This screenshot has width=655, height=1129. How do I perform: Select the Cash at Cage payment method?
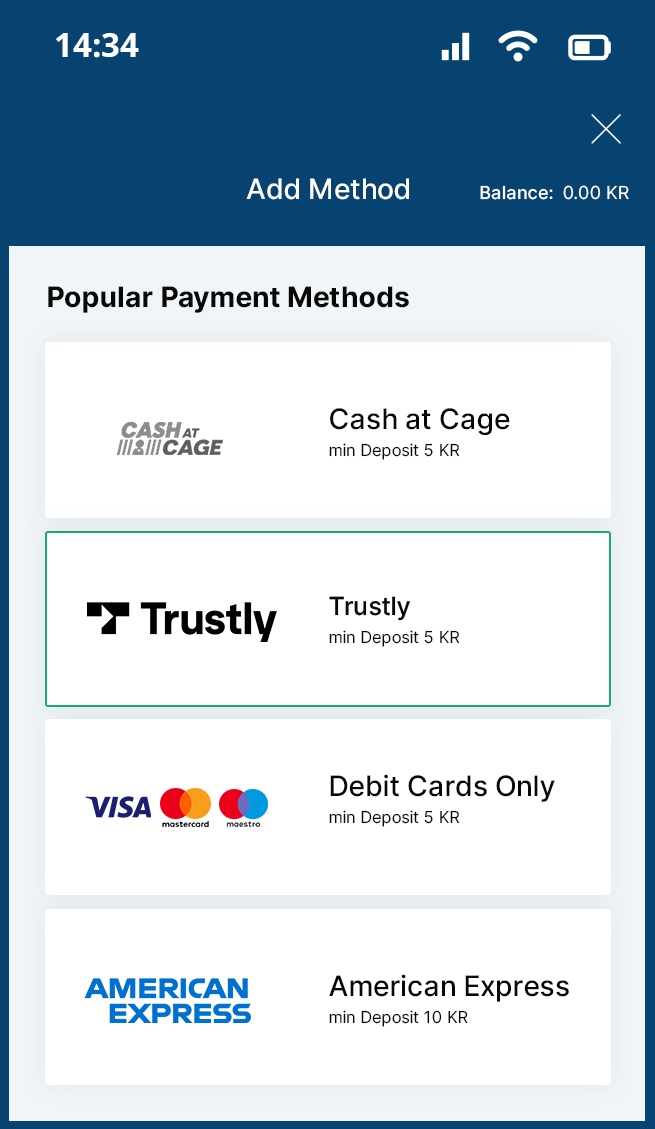pyautogui.click(x=328, y=430)
